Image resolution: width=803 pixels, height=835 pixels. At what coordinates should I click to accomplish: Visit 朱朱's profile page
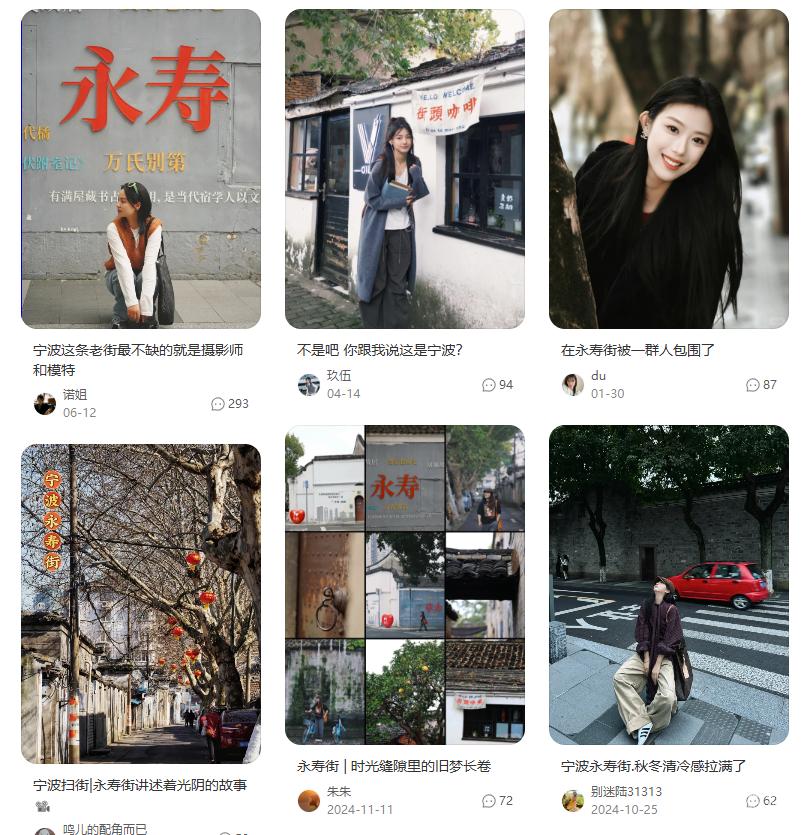(x=309, y=800)
